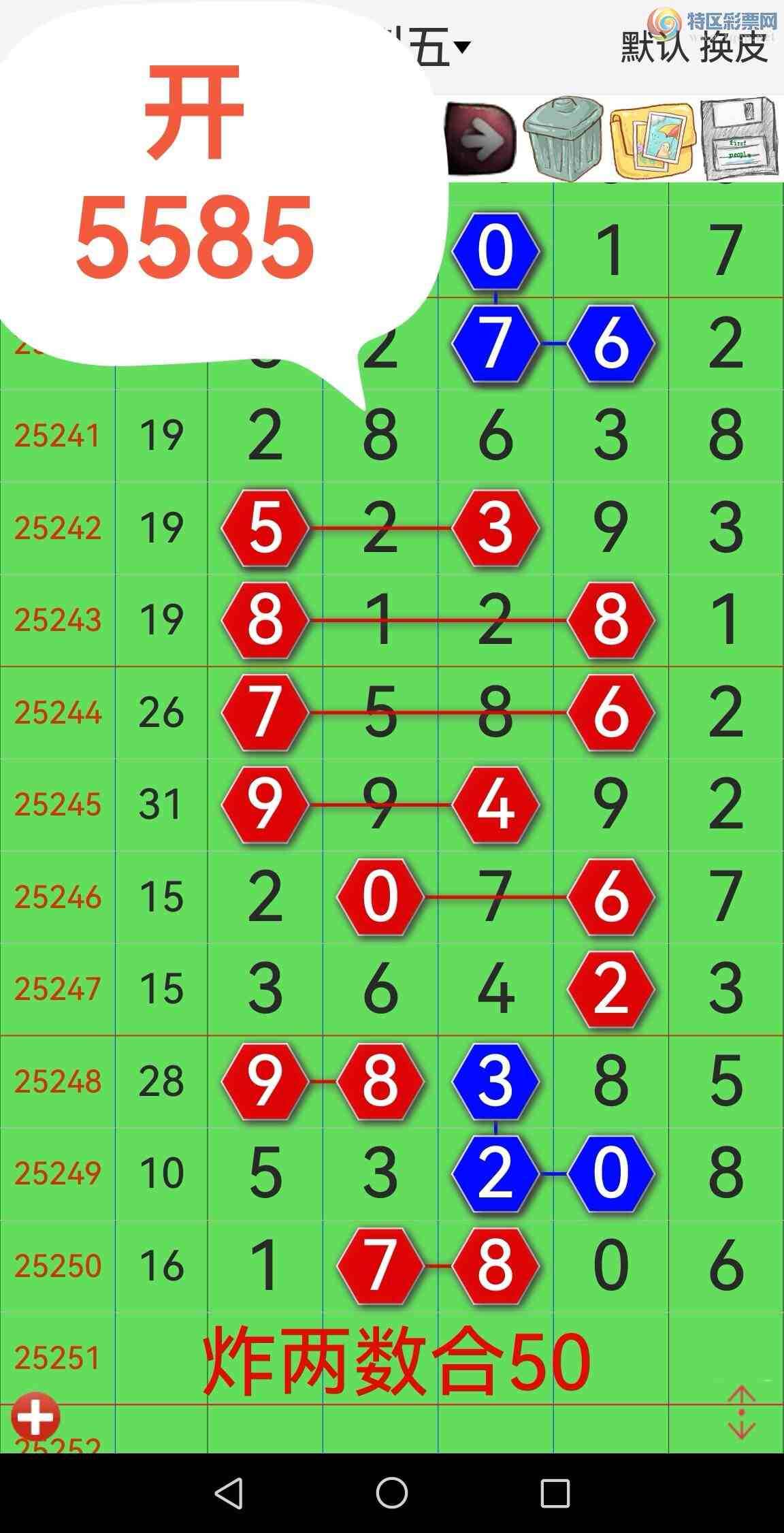The height and width of the screenshot is (1533, 784).
Task: Go to the system home screen
Action: click(392, 1494)
